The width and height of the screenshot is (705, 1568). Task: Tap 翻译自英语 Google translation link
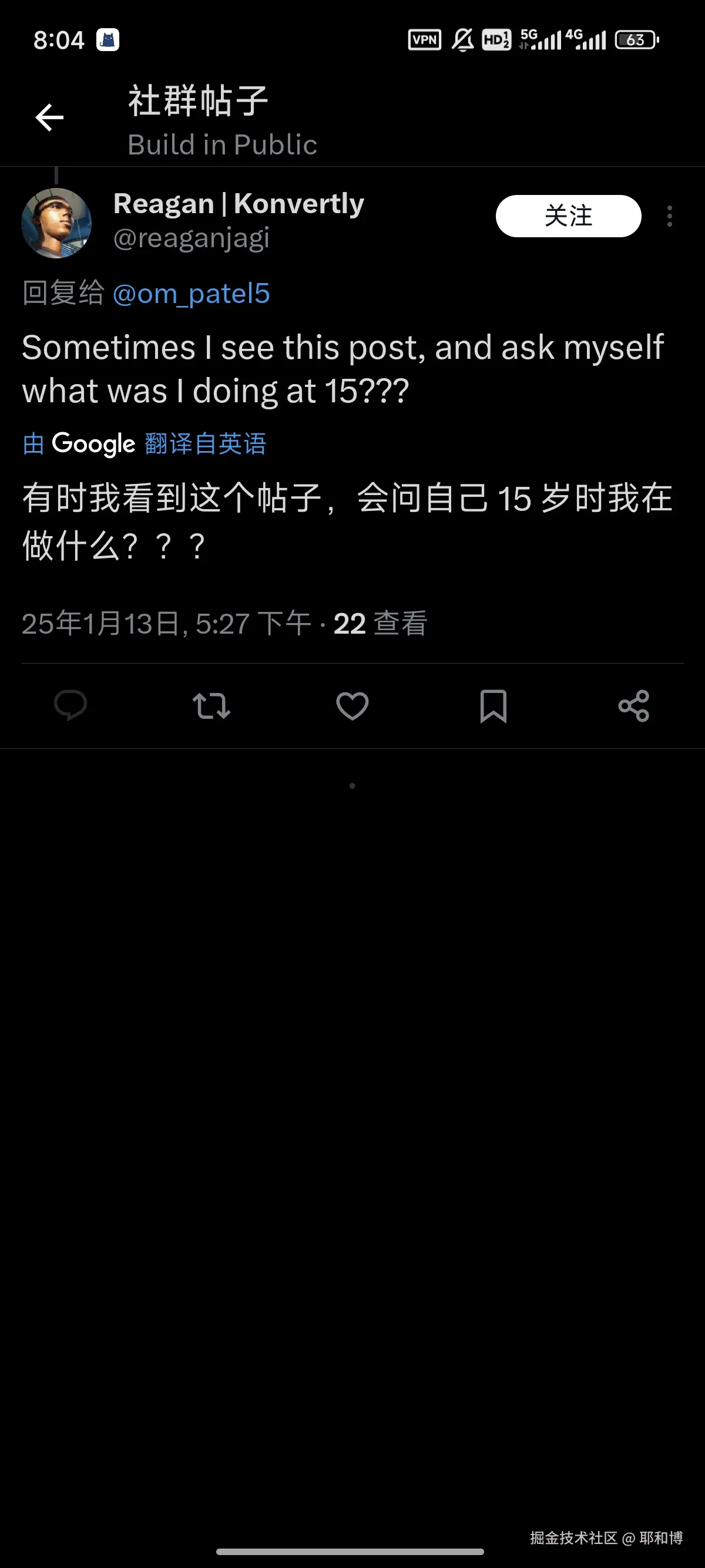[204, 444]
